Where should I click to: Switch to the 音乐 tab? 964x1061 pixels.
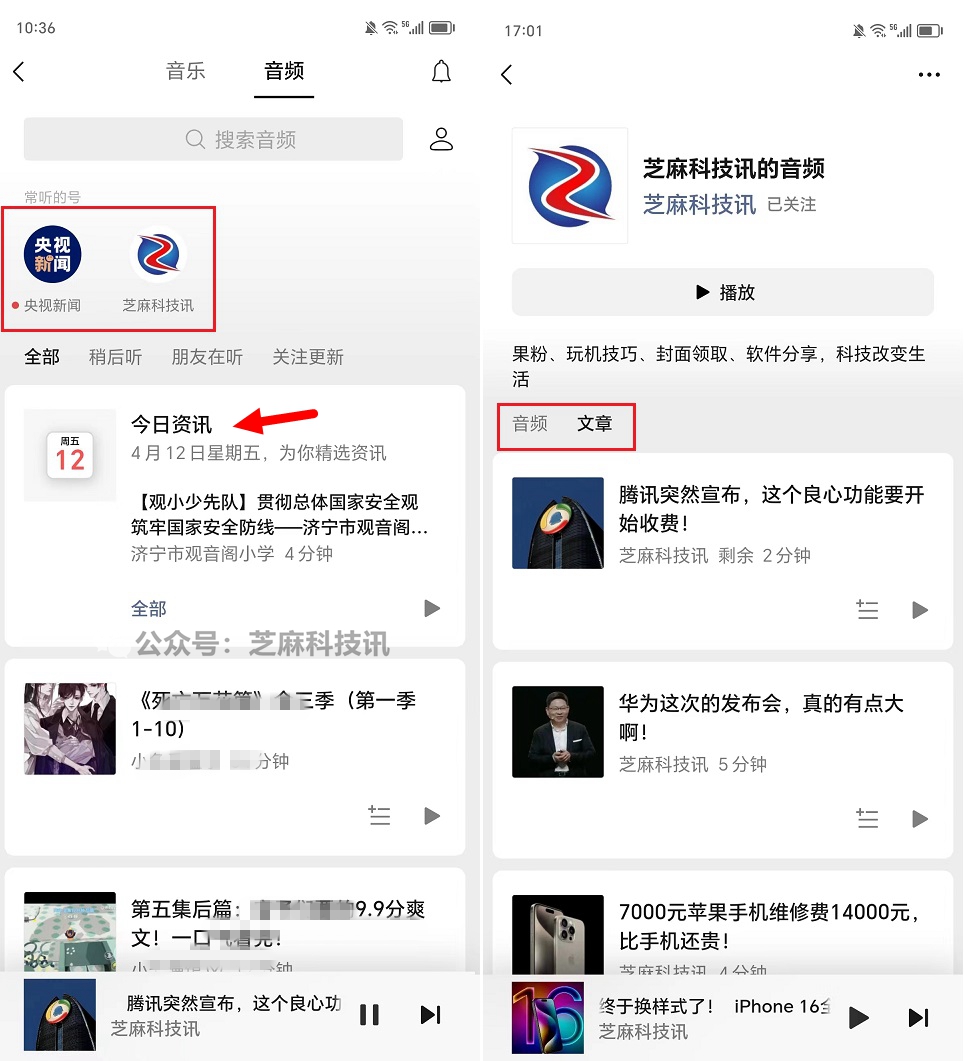[x=185, y=71]
